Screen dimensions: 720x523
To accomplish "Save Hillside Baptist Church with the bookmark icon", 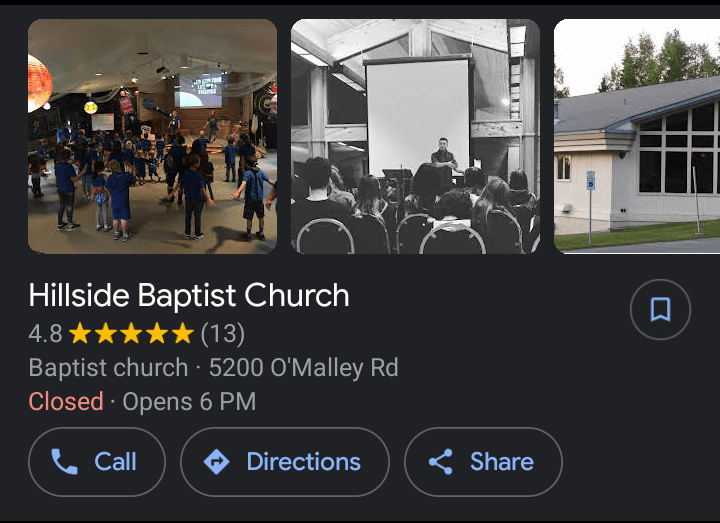I will coord(660,310).
